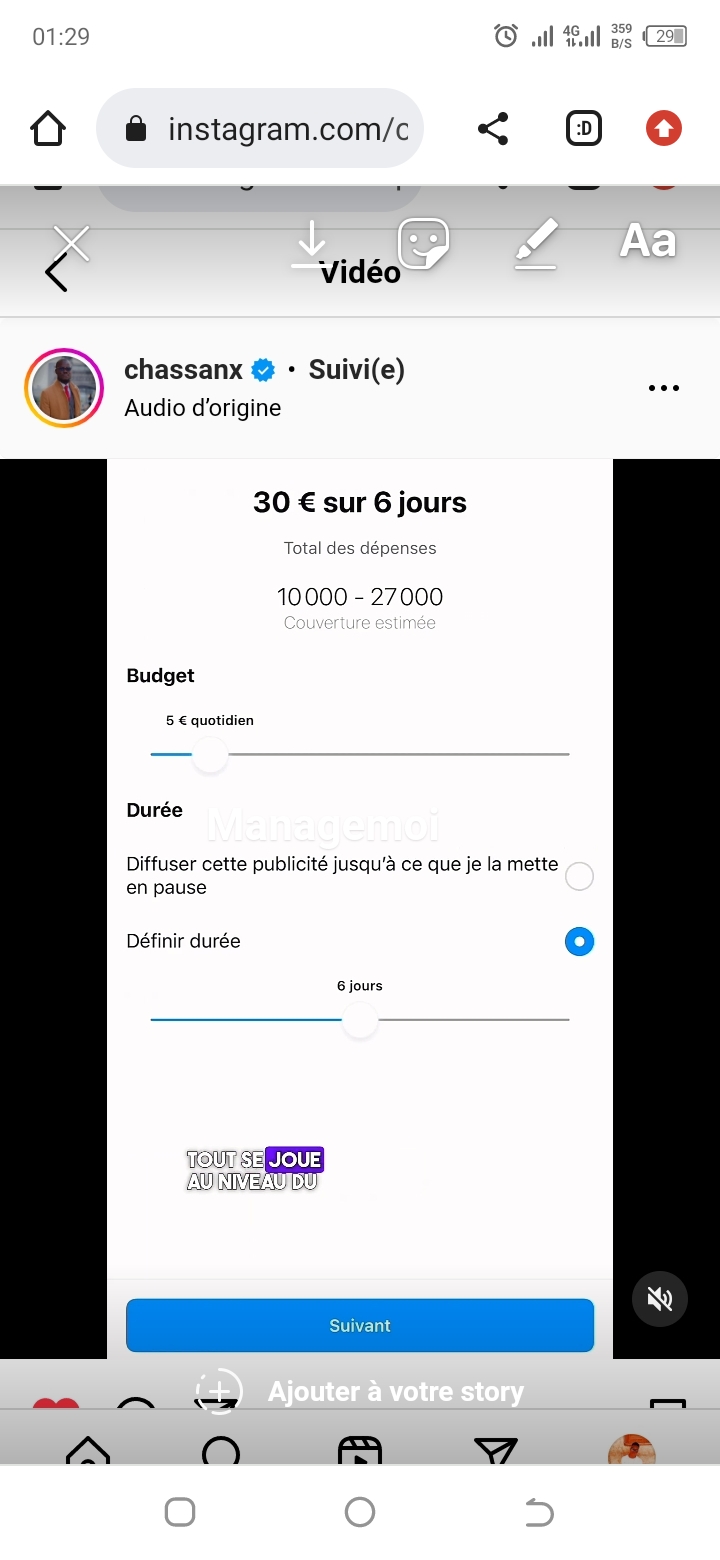Screen dimensions: 720x1560
Task: Download the story media
Action: pos(312,243)
